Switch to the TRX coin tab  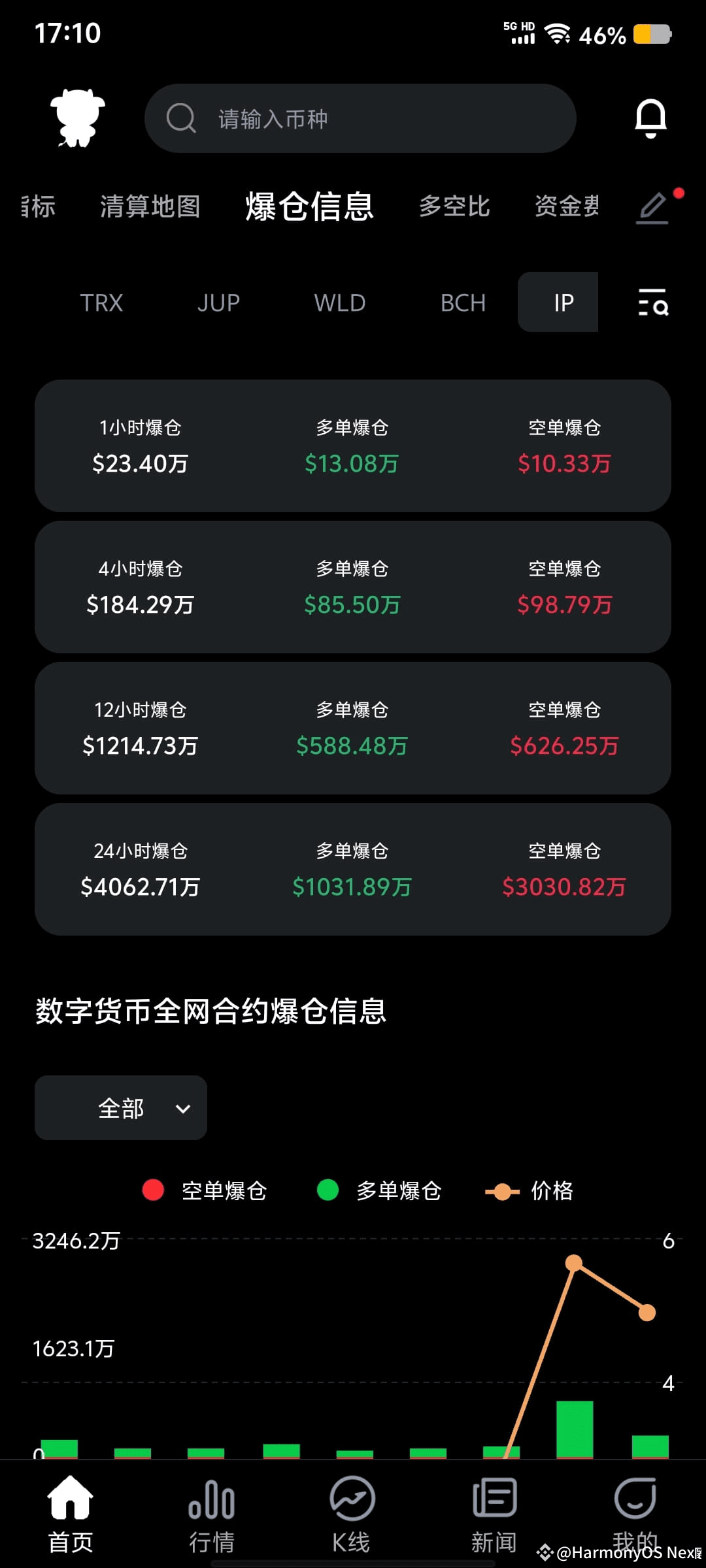click(102, 302)
